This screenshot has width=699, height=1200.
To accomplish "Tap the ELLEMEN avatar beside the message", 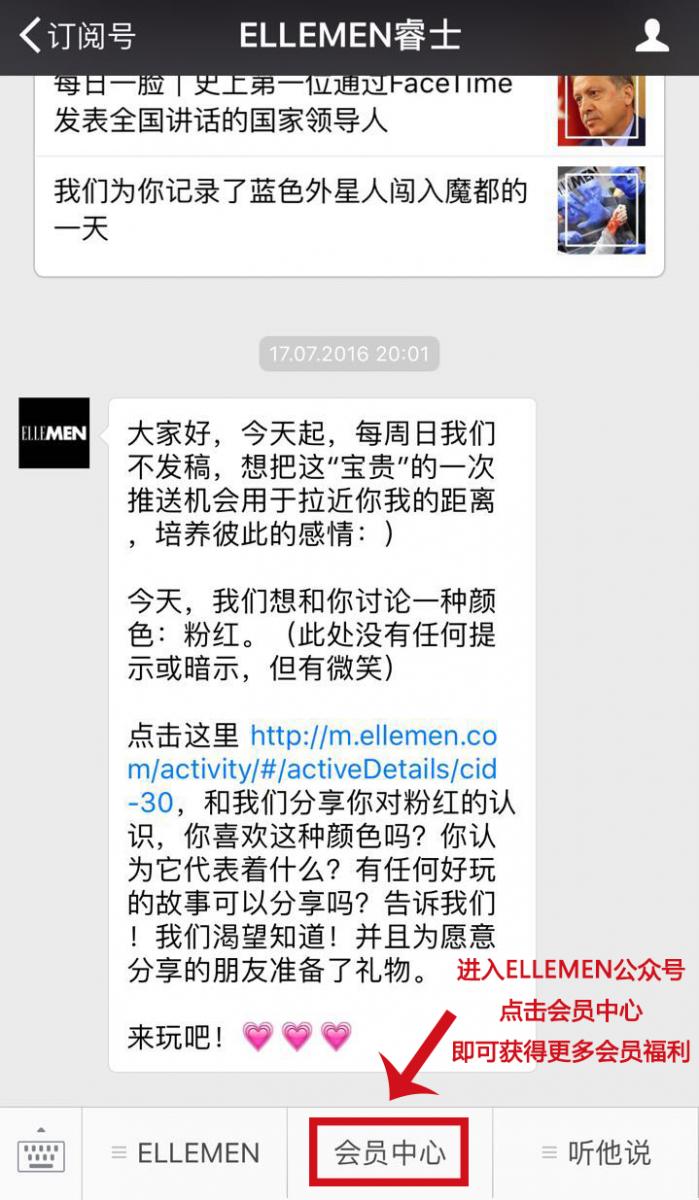I will tap(54, 433).
